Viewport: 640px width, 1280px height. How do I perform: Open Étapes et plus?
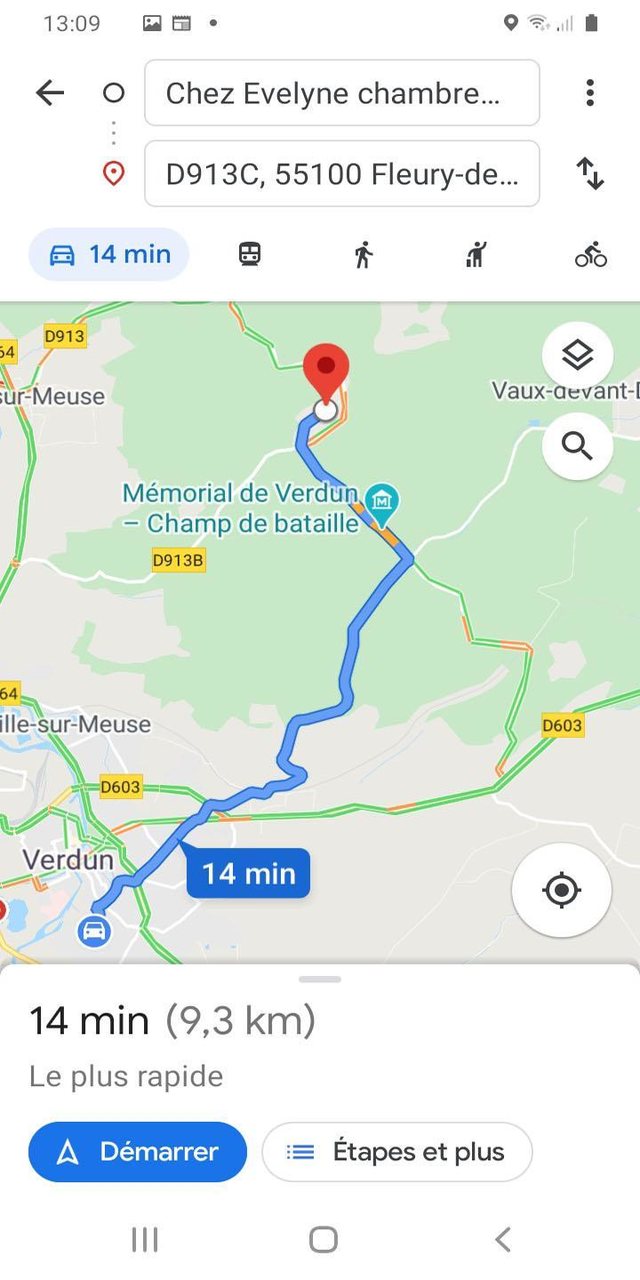(397, 1152)
